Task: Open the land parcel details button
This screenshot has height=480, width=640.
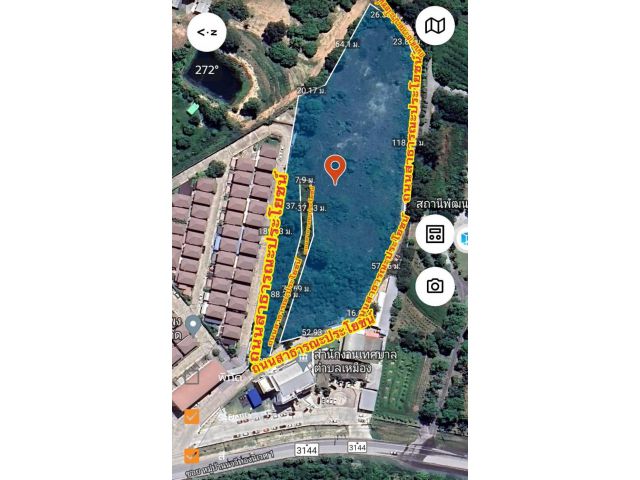Action: 435,234
